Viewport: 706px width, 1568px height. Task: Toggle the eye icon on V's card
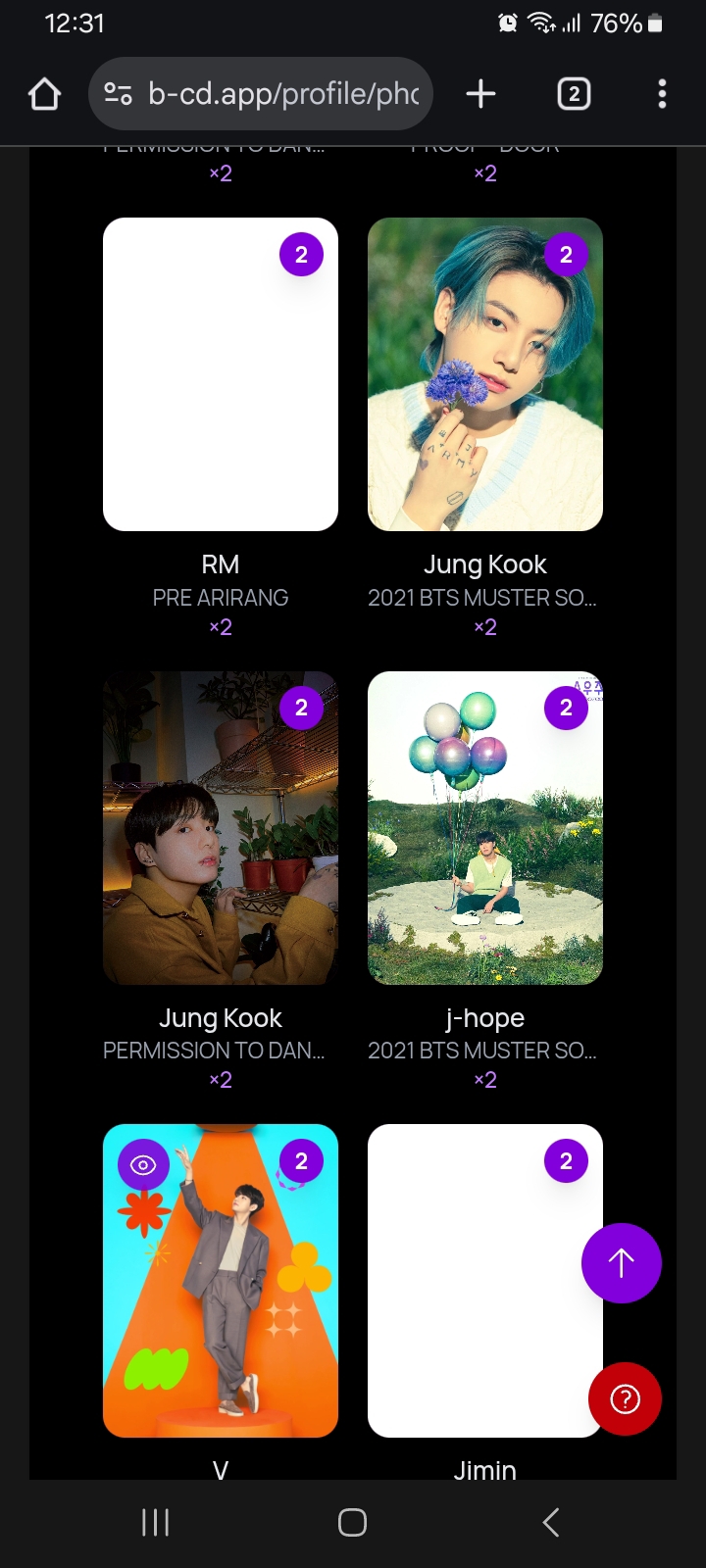click(x=143, y=1165)
